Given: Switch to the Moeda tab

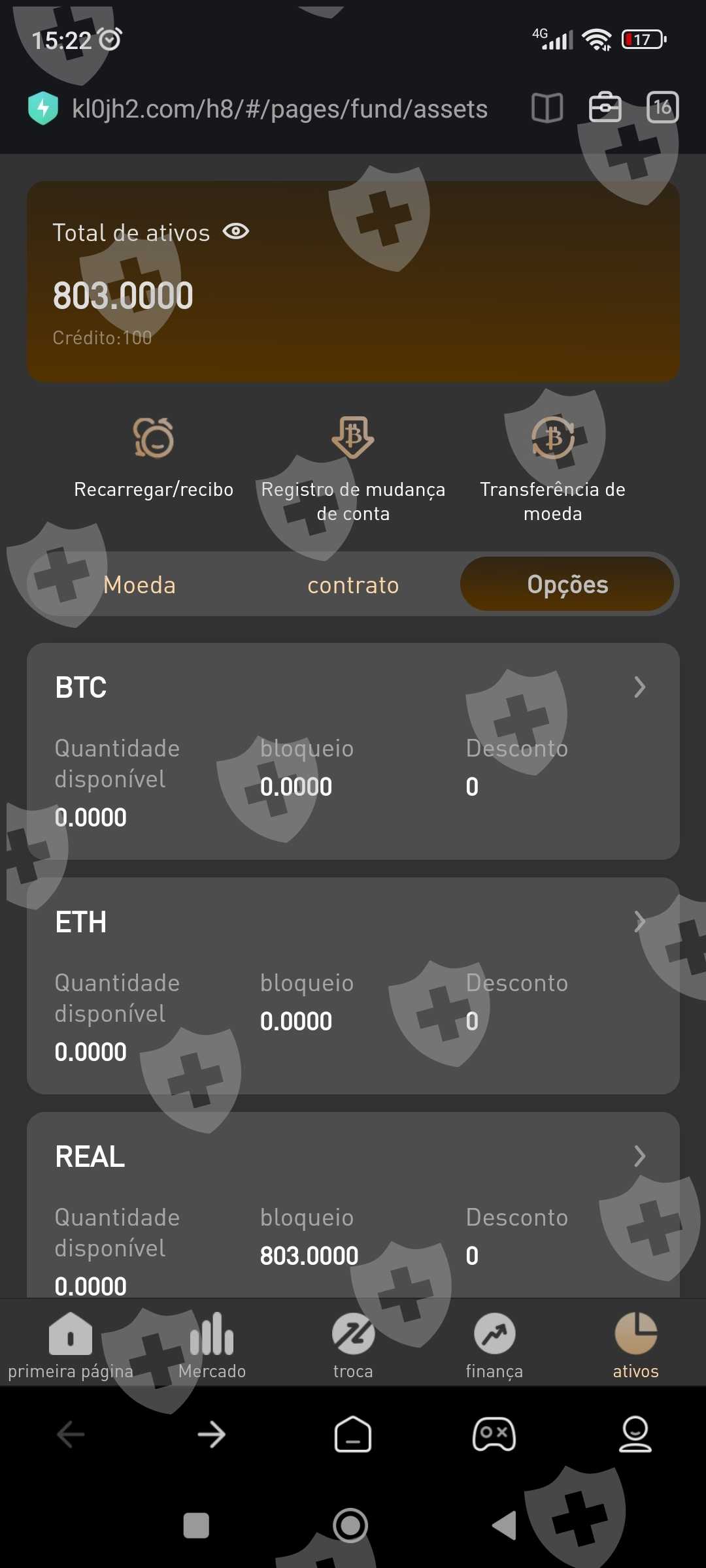Looking at the screenshot, I should pyautogui.click(x=139, y=585).
